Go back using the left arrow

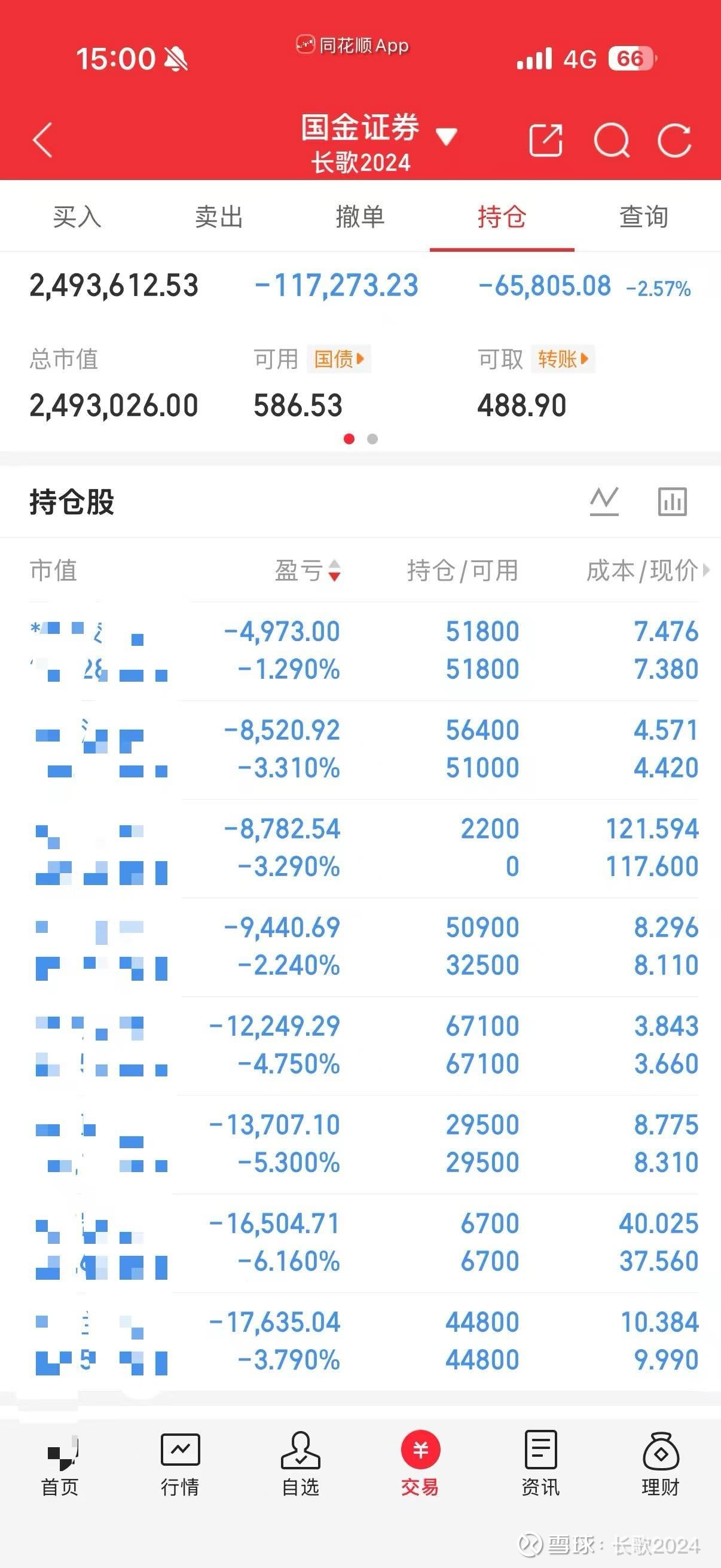point(42,140)
